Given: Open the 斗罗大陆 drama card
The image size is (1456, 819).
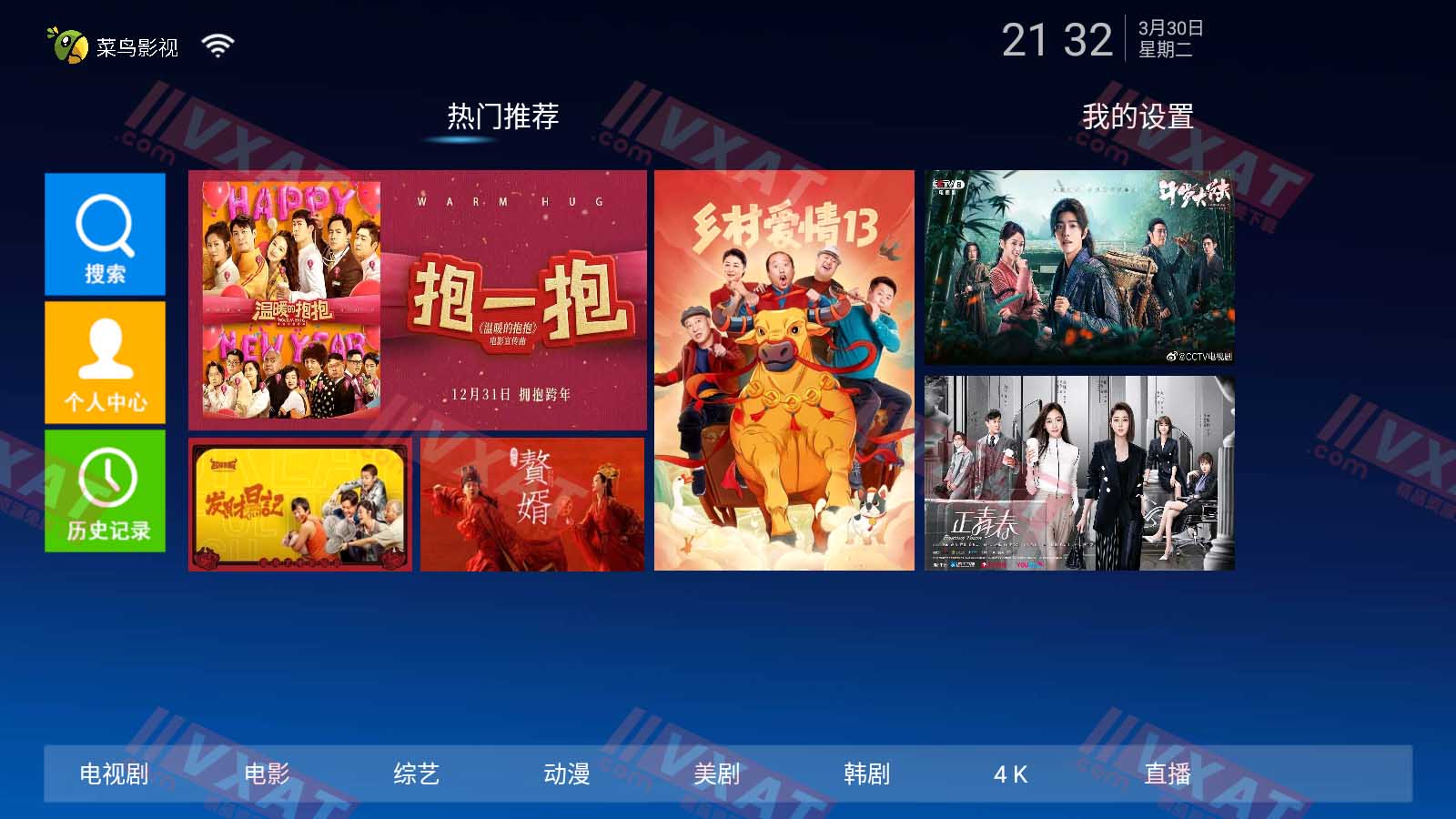Looking at the screenshot, I should 1079,268.
